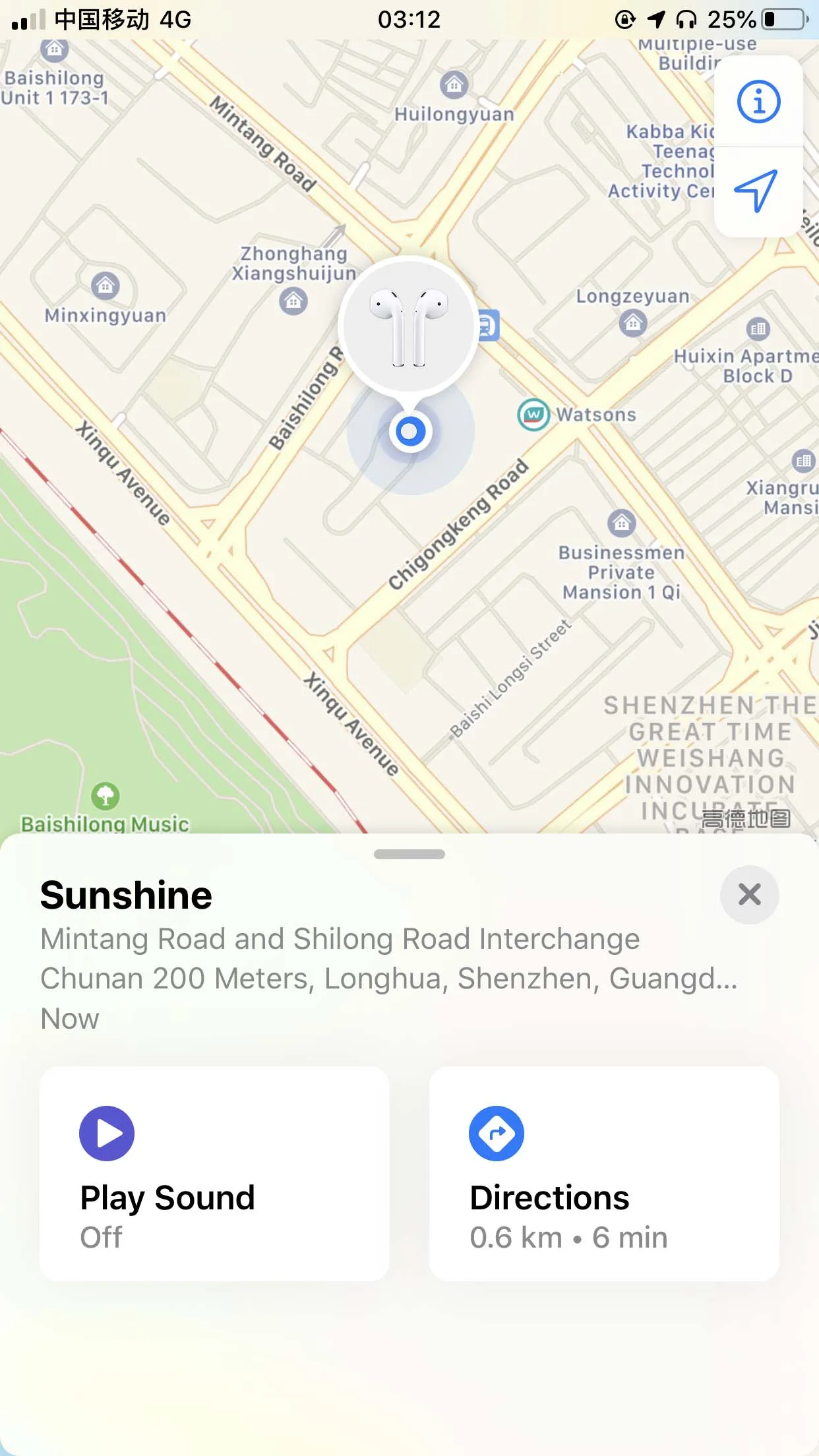Viewport: 819px width, 1456px height.
Task: Expand the panel via grabber handle
Action: point(409,854)
